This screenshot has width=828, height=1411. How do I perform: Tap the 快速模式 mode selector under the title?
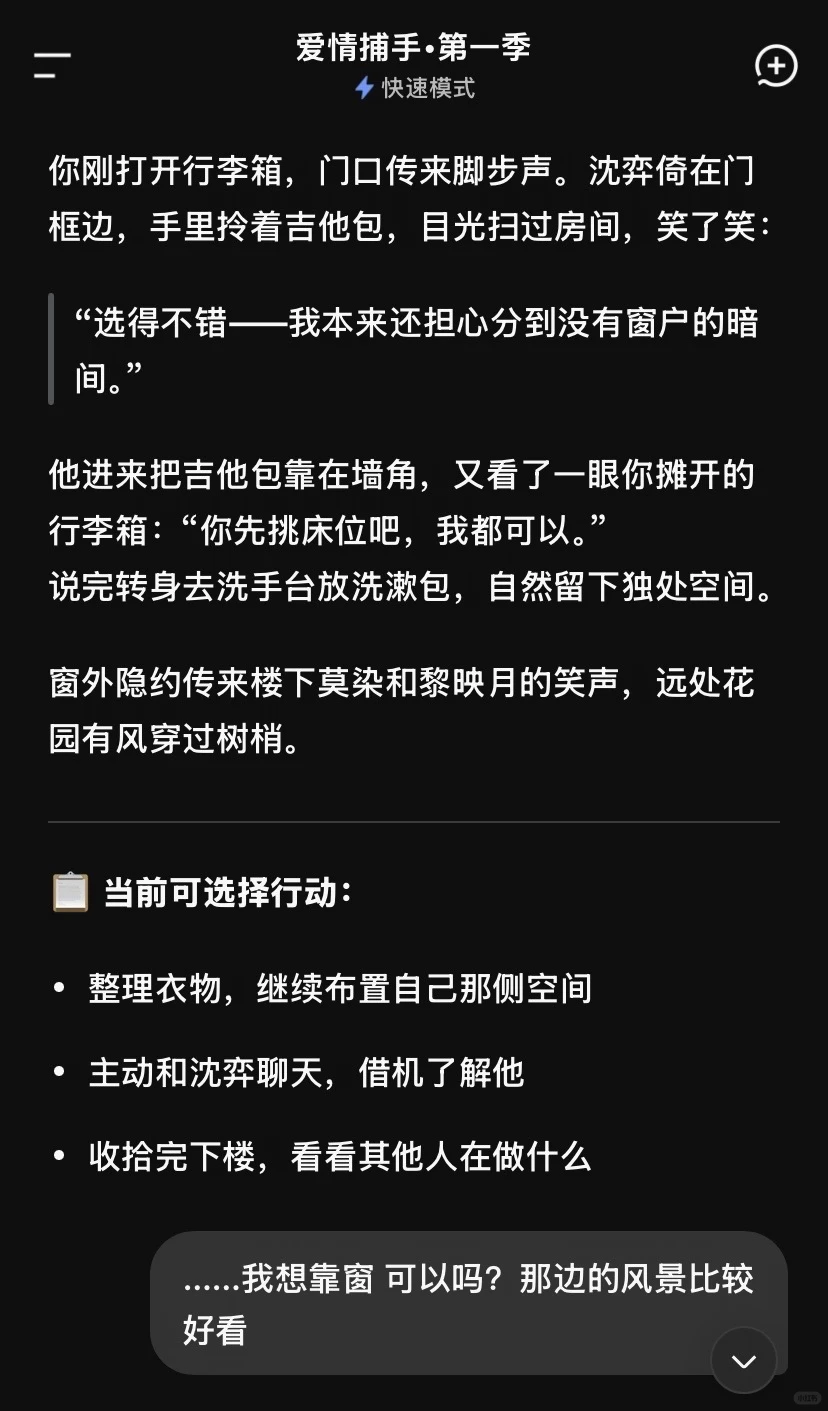415,88
